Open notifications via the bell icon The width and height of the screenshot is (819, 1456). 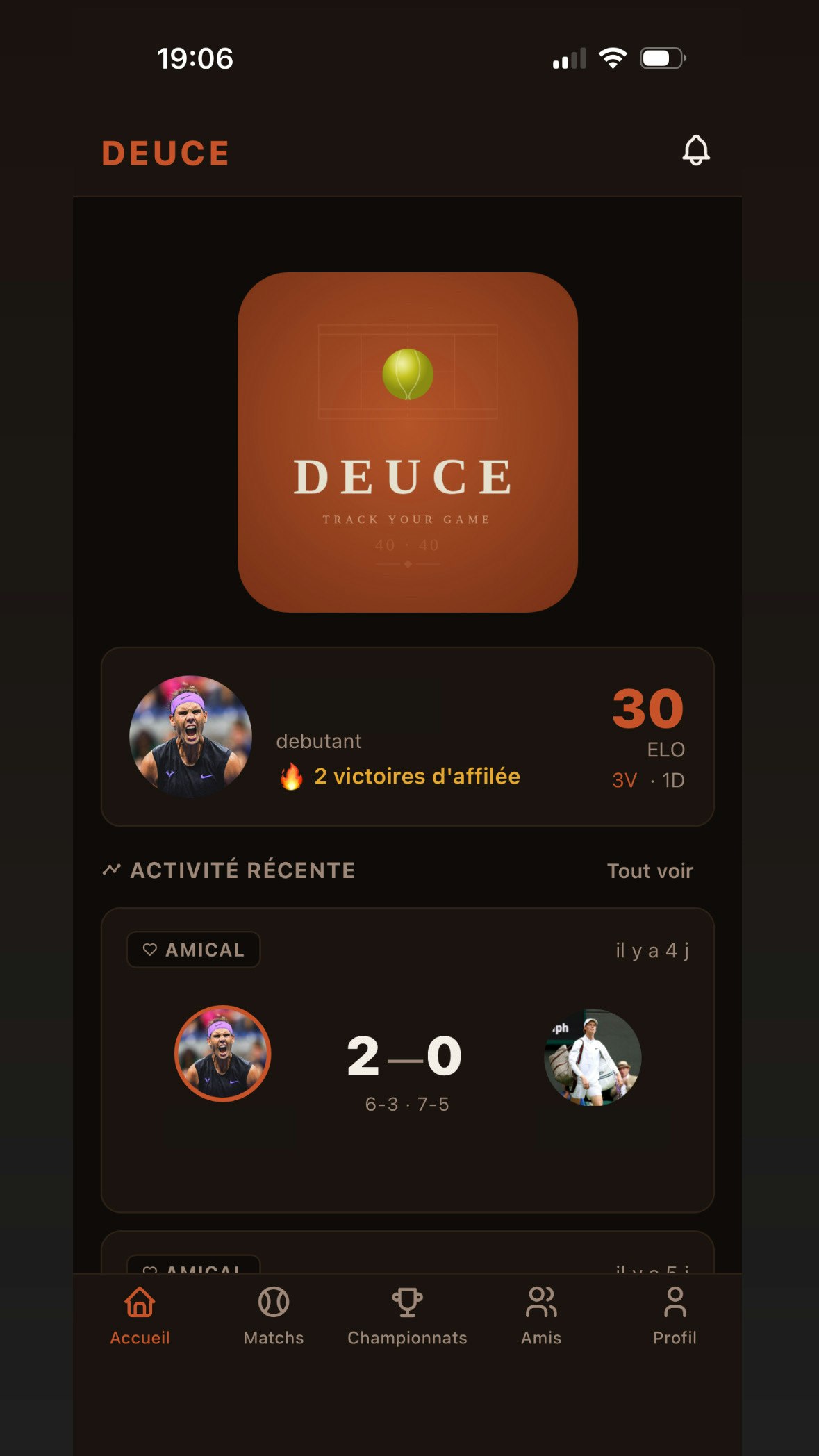pyautogui.click(x=697, y=151)
